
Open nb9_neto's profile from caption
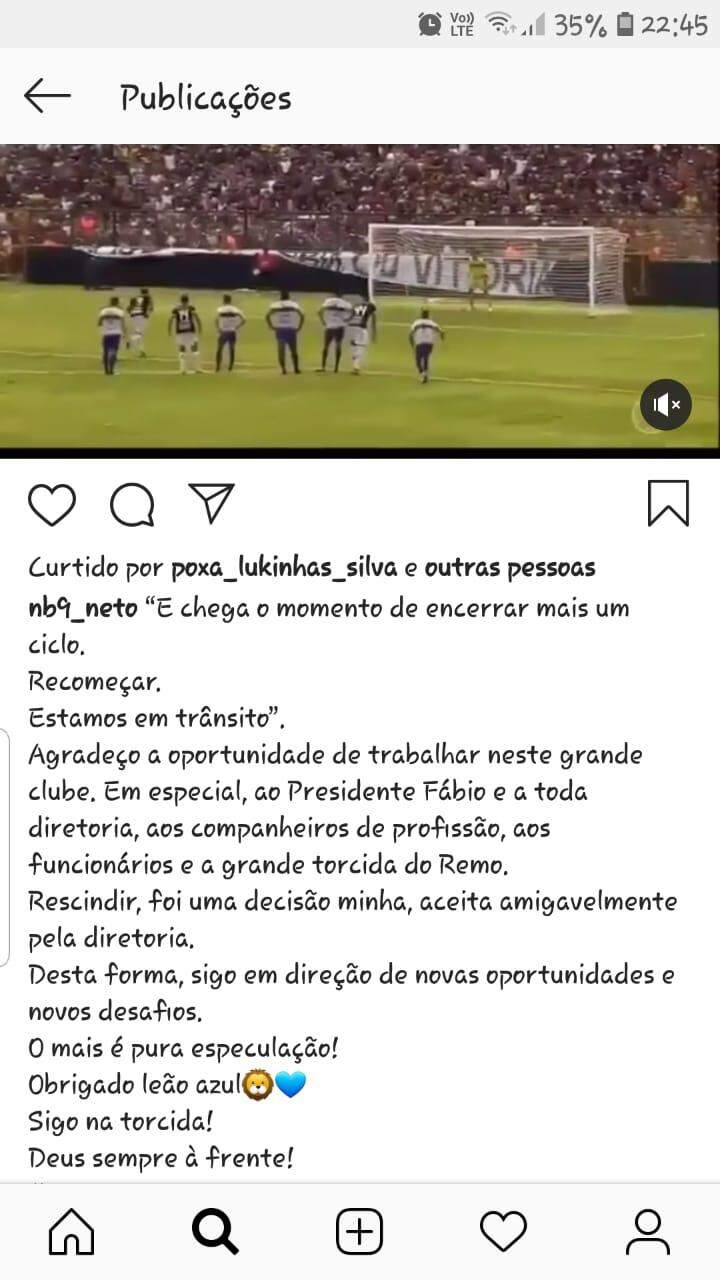pyautogui.click(x=82, y=608)
